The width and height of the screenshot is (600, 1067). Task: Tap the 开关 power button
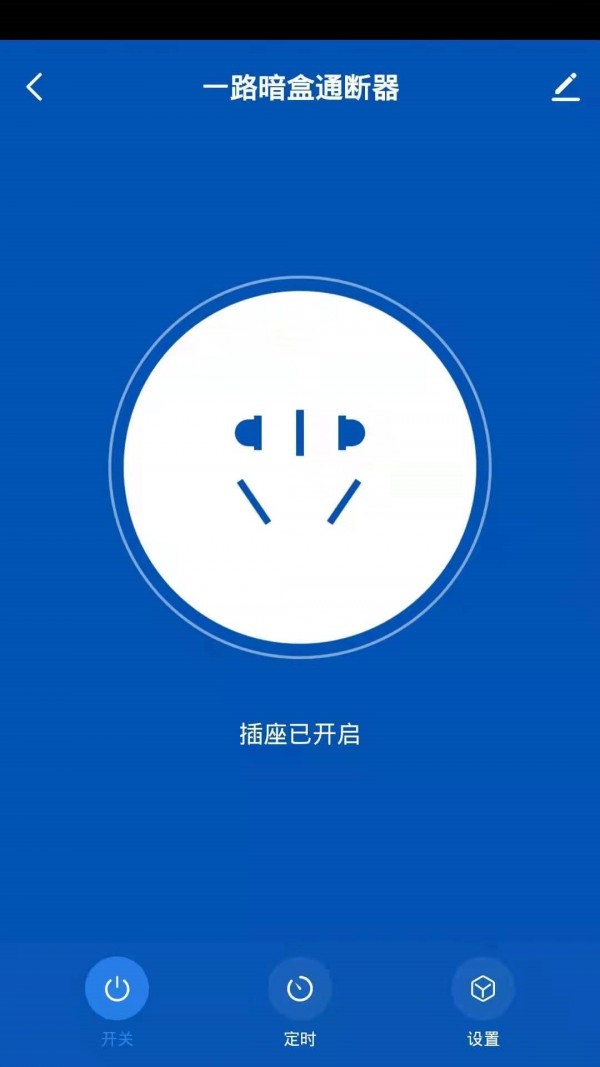click(x=117, y=989)
